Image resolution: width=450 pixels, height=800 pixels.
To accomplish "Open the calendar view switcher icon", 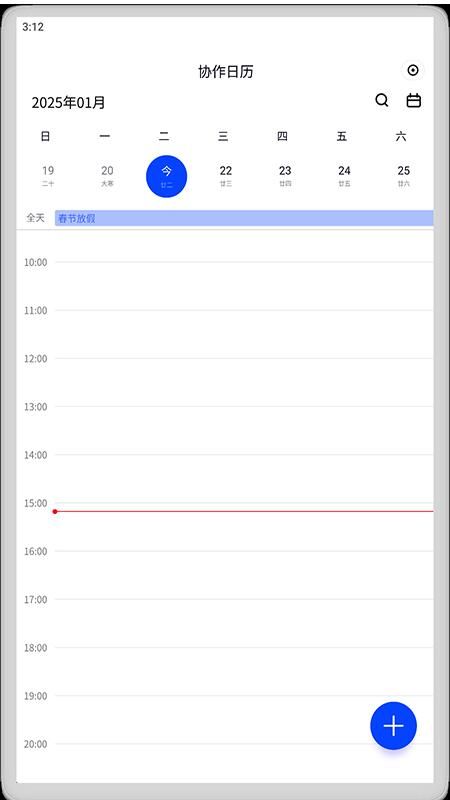I will (413, 101).
